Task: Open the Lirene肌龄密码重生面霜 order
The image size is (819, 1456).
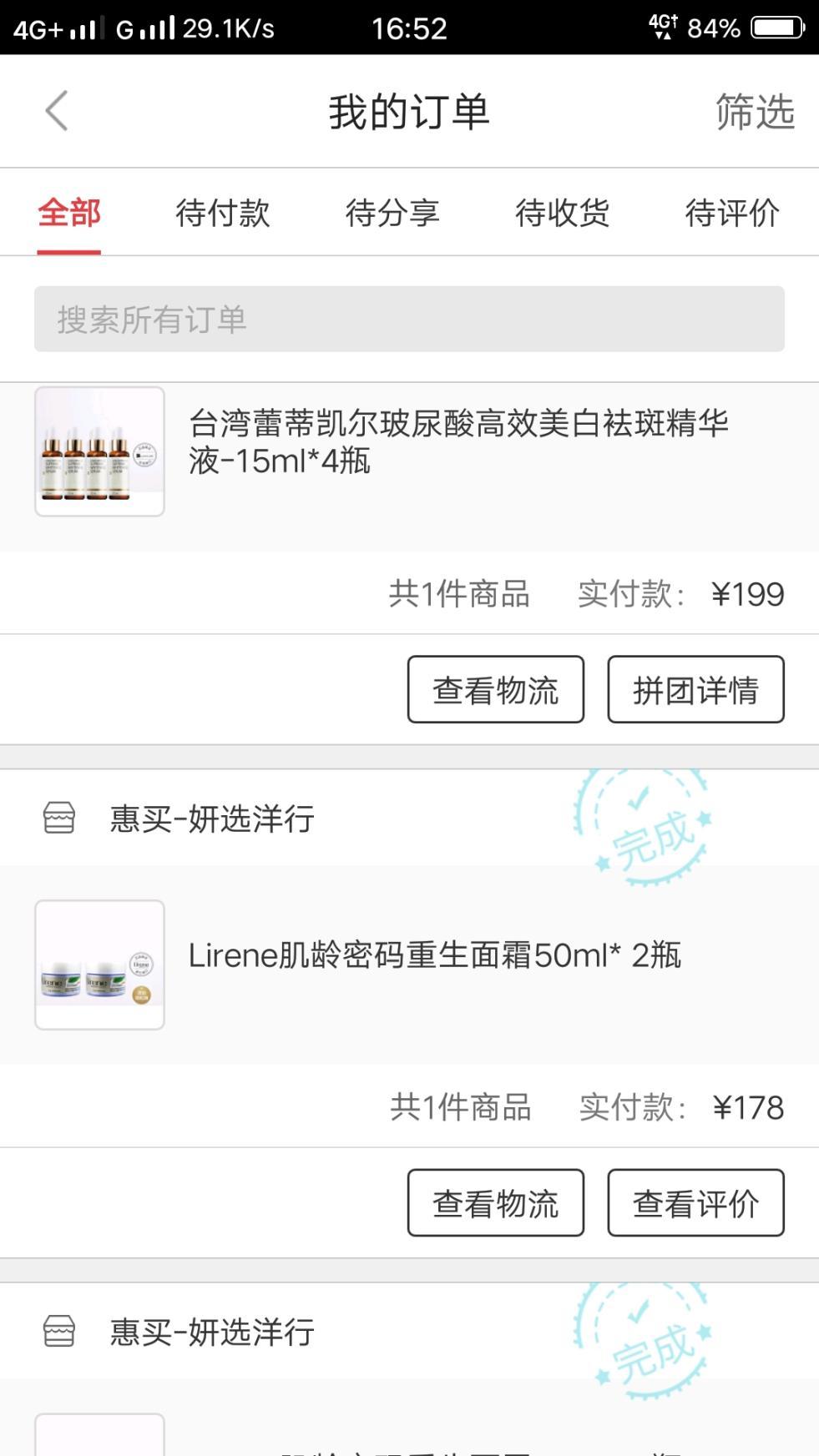Action: (434, 956)
